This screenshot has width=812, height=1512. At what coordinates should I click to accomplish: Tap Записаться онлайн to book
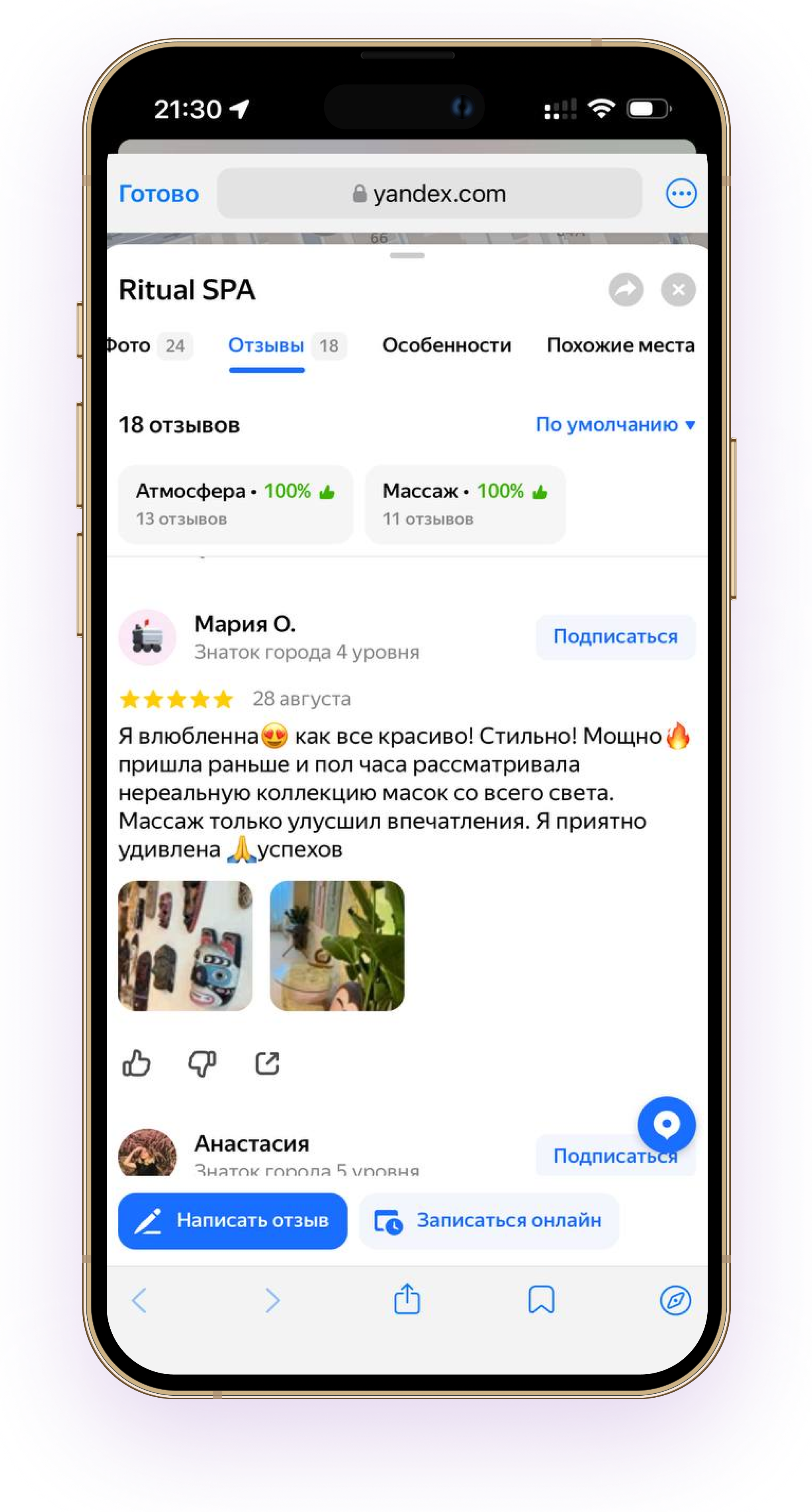(489, 1221)
